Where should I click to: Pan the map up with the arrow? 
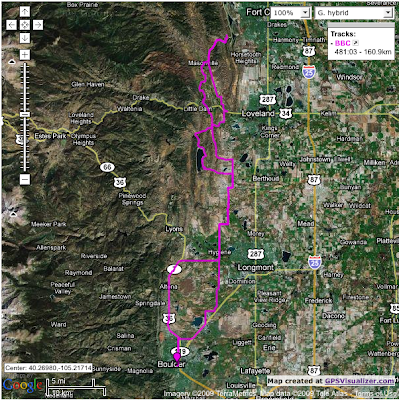point(25,12)
